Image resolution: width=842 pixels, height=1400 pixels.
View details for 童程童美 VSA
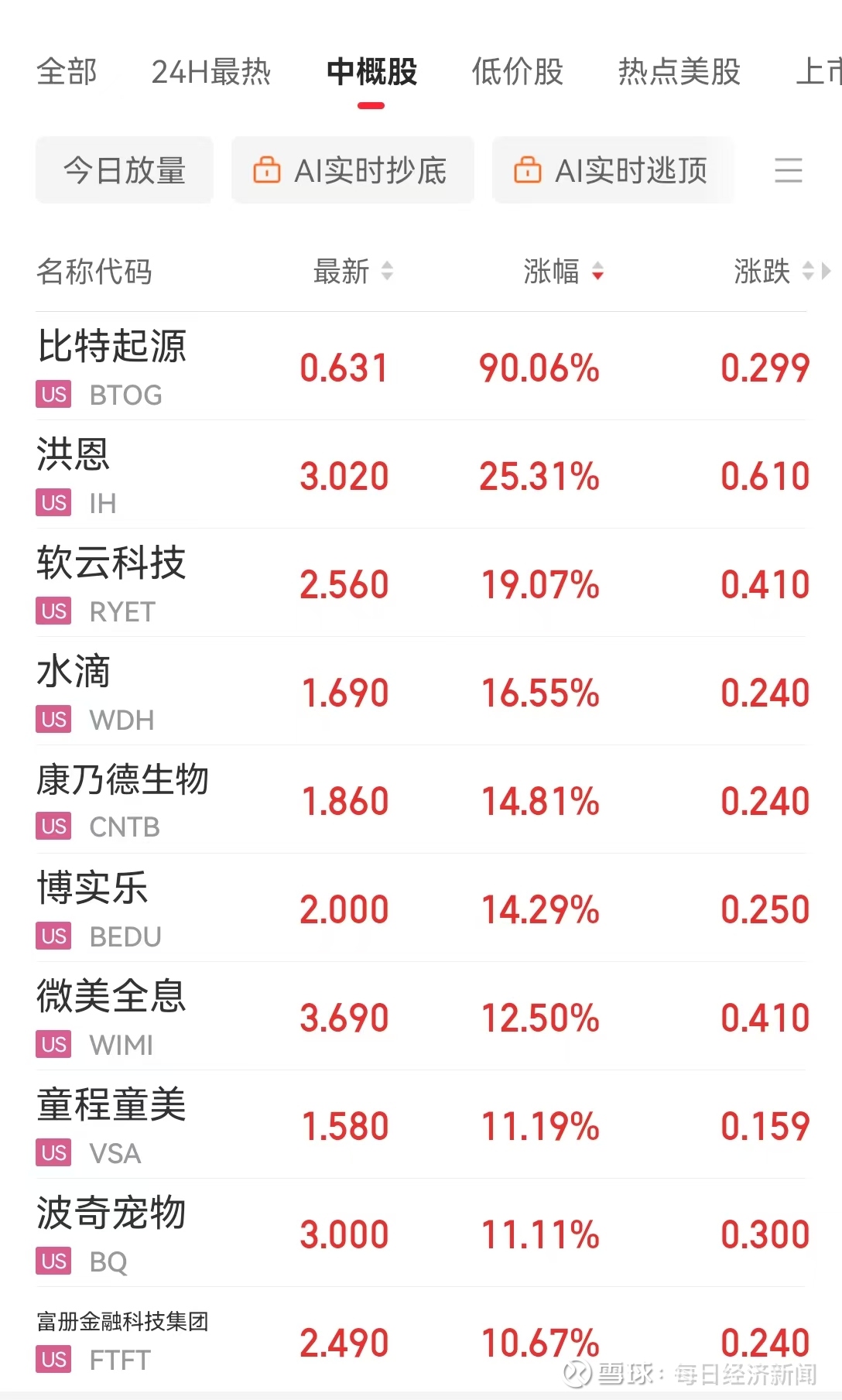click(x=421, y=1124)
